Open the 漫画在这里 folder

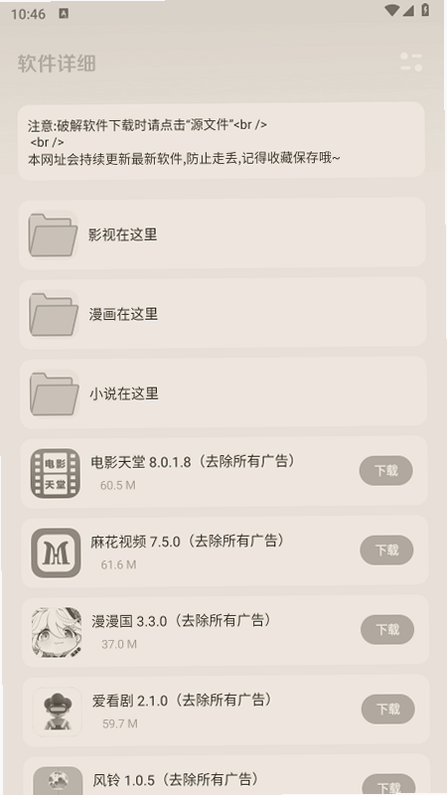[222, 313]
